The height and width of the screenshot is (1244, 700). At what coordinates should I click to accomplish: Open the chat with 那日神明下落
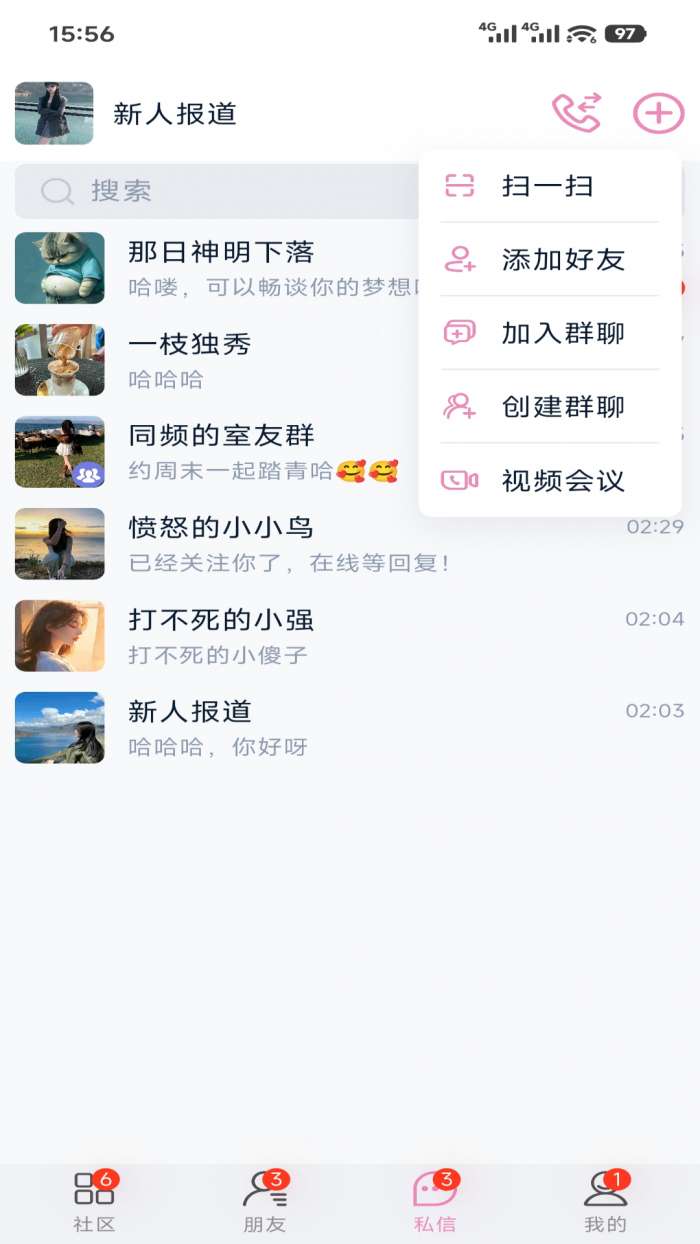coord(220,268)
